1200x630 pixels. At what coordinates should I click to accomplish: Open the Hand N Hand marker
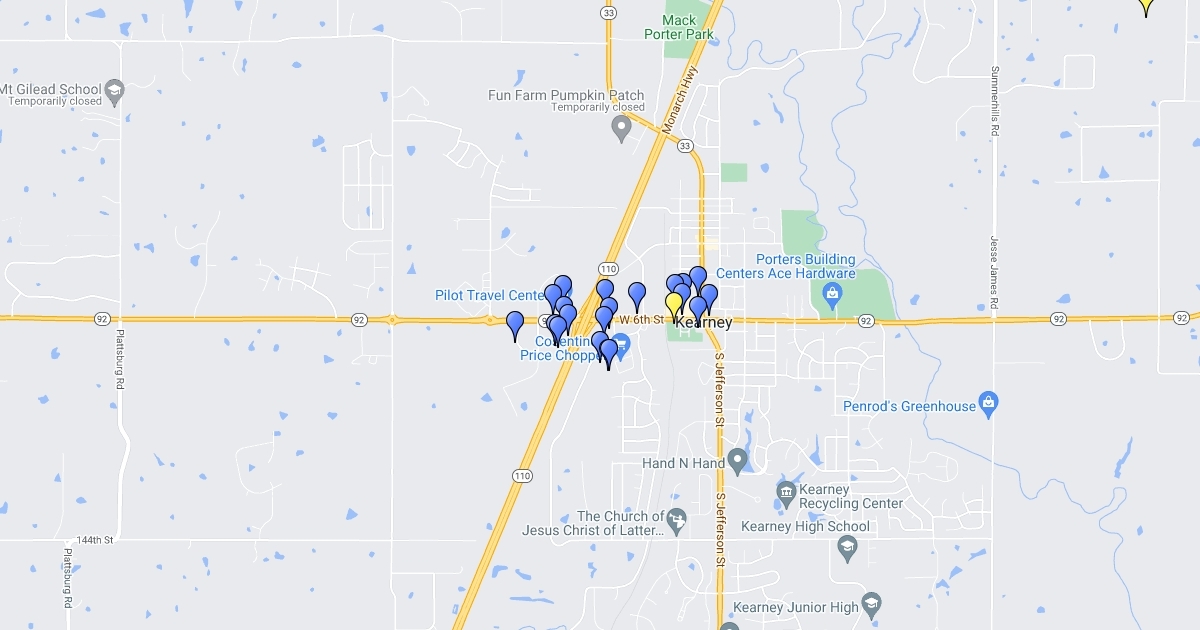738,461
